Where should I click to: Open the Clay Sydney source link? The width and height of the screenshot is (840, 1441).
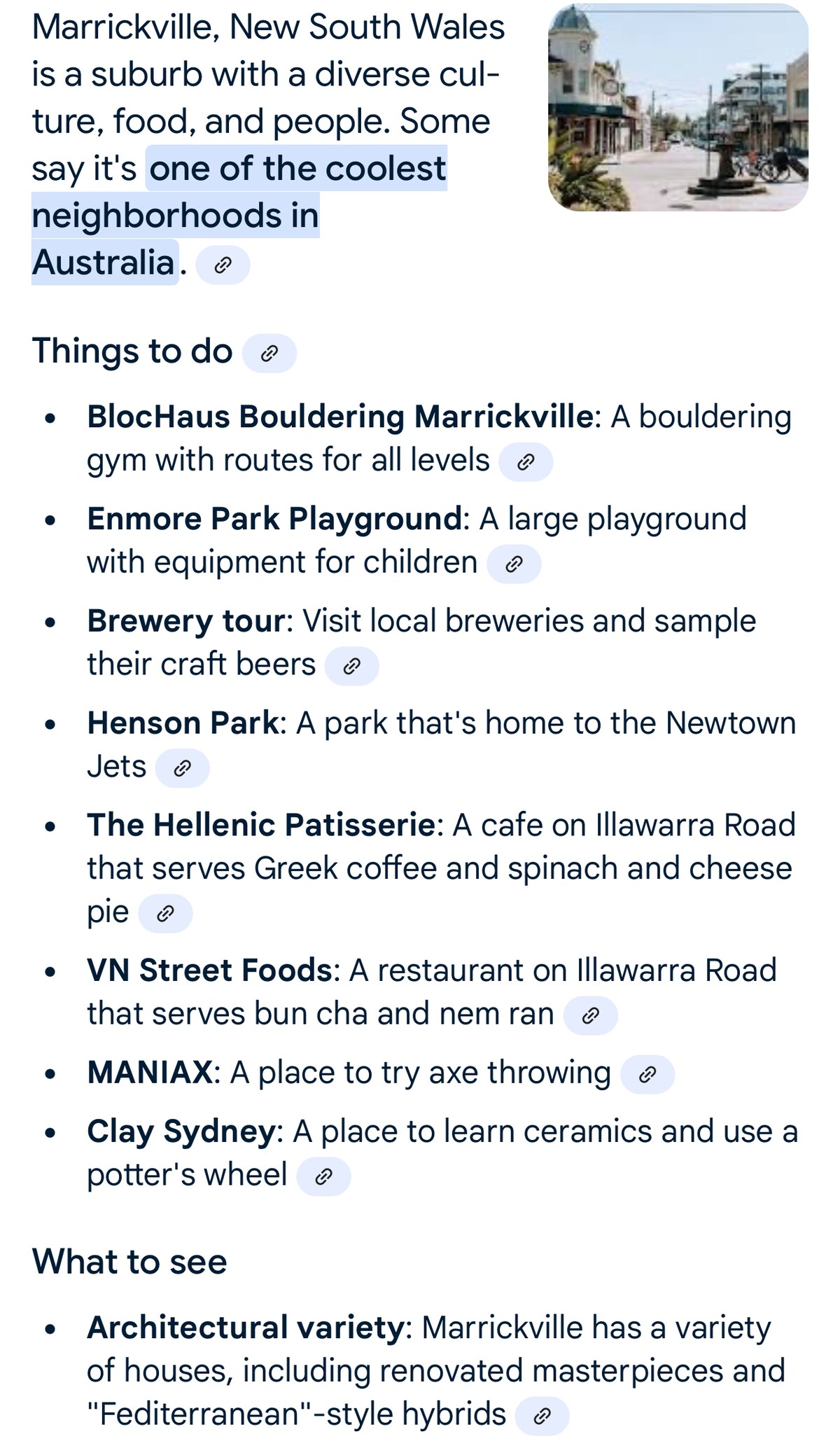323,1176
